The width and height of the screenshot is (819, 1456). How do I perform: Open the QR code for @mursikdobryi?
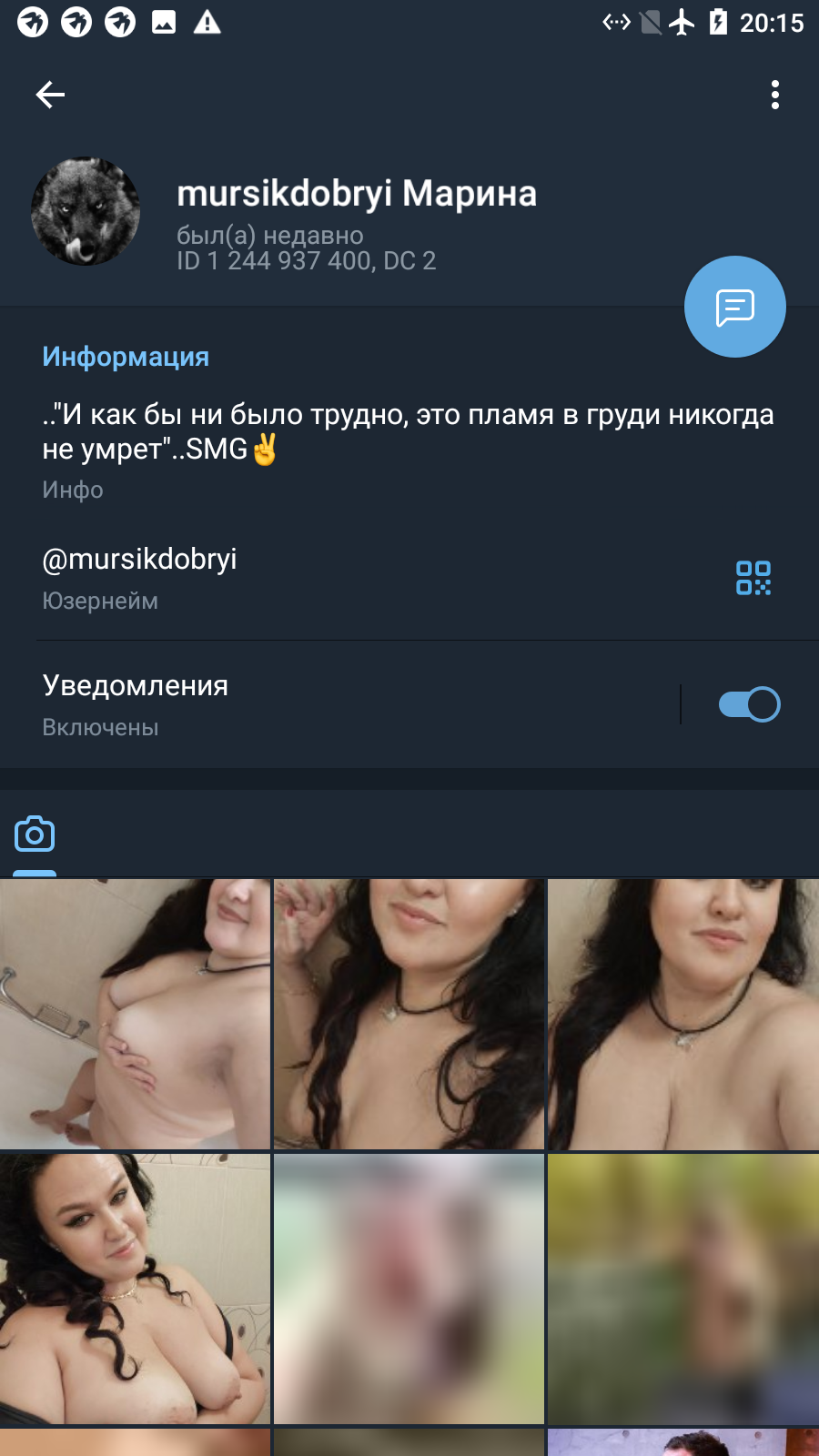pyautogui.click(x=753, y=578)
